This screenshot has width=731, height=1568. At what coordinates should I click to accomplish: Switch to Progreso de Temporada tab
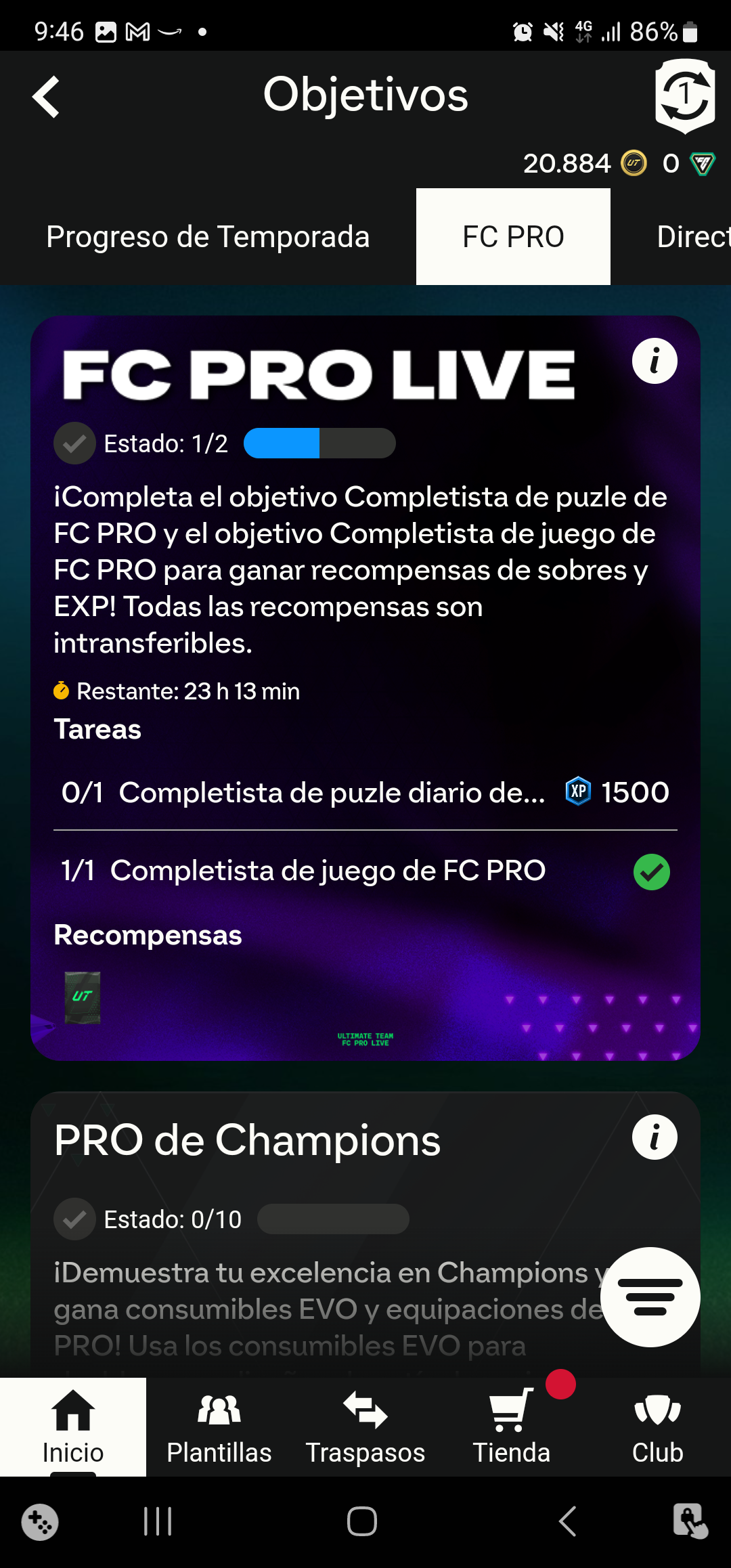[x=208, y=237]
